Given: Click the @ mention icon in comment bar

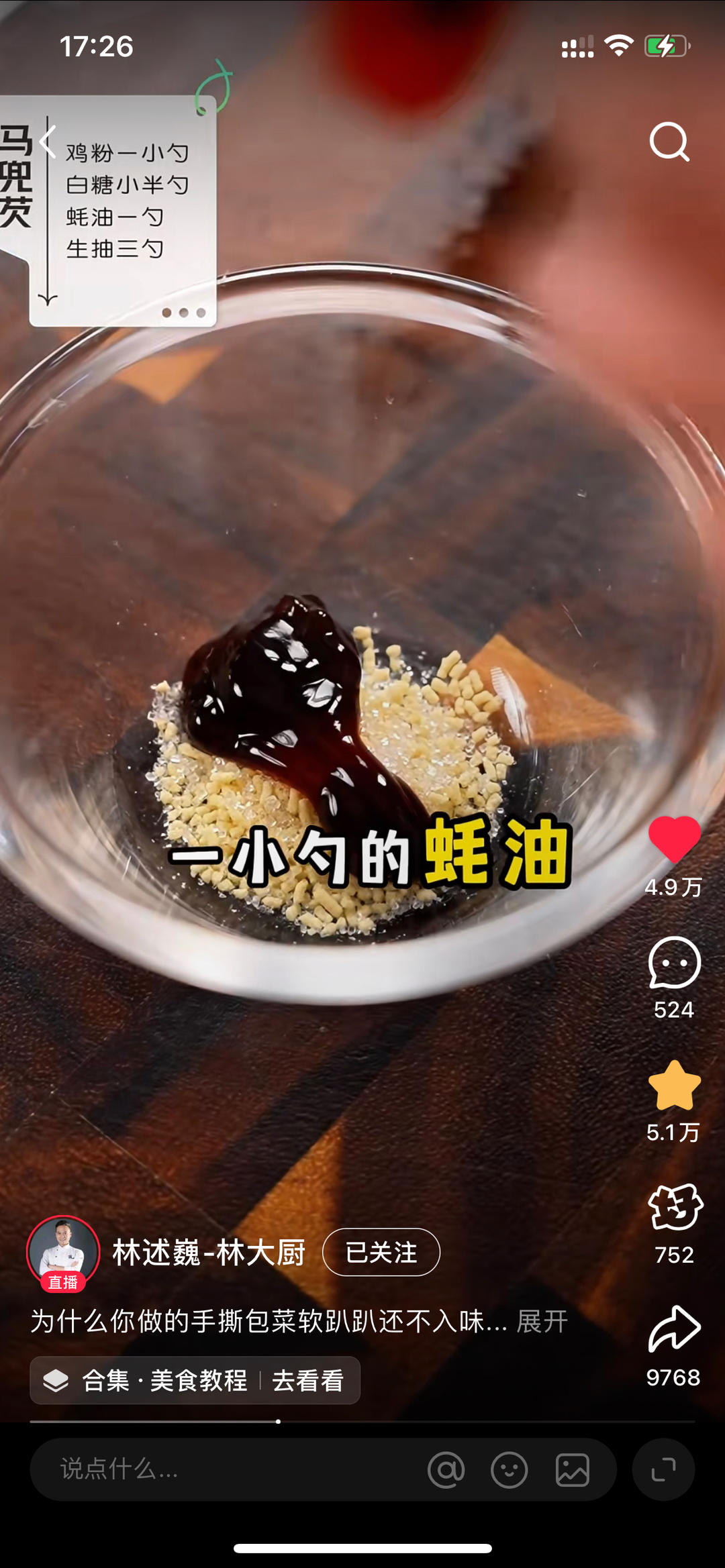Looking at the screenshot, I should coord(448,1469).
